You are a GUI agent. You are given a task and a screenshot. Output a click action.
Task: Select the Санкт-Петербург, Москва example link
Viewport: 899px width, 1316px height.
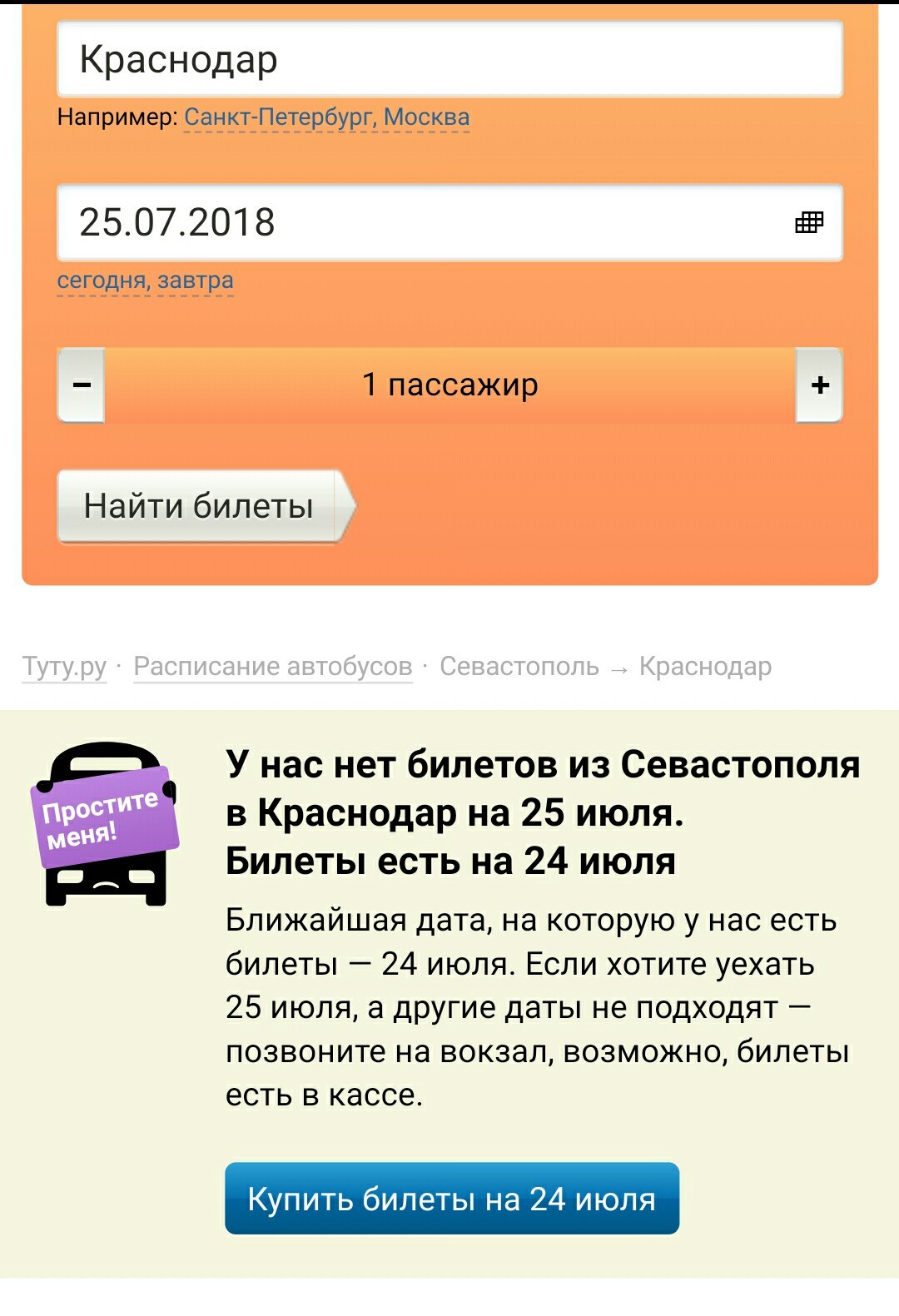coord(326,117)
